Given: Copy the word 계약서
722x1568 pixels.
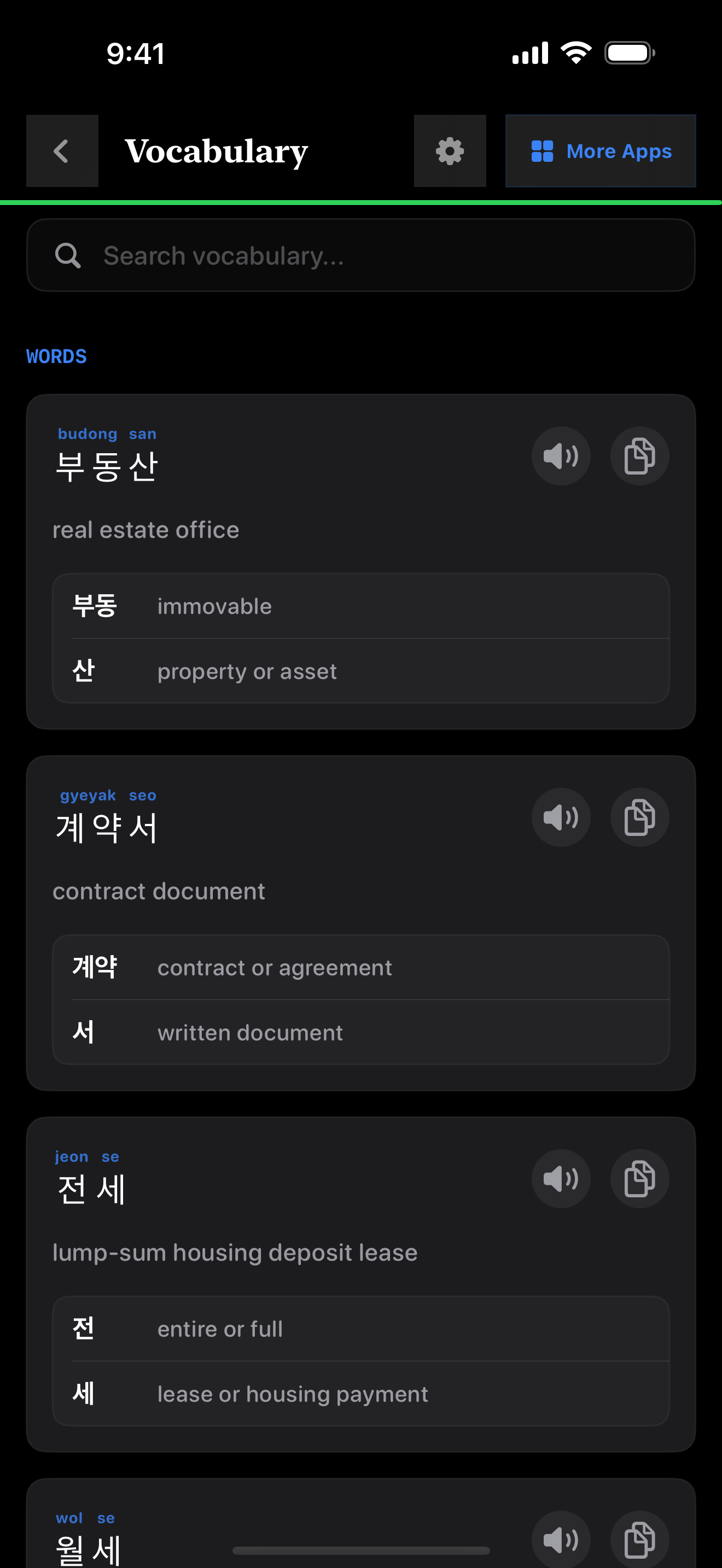Looking at the screenshot, I should [639, 817].
